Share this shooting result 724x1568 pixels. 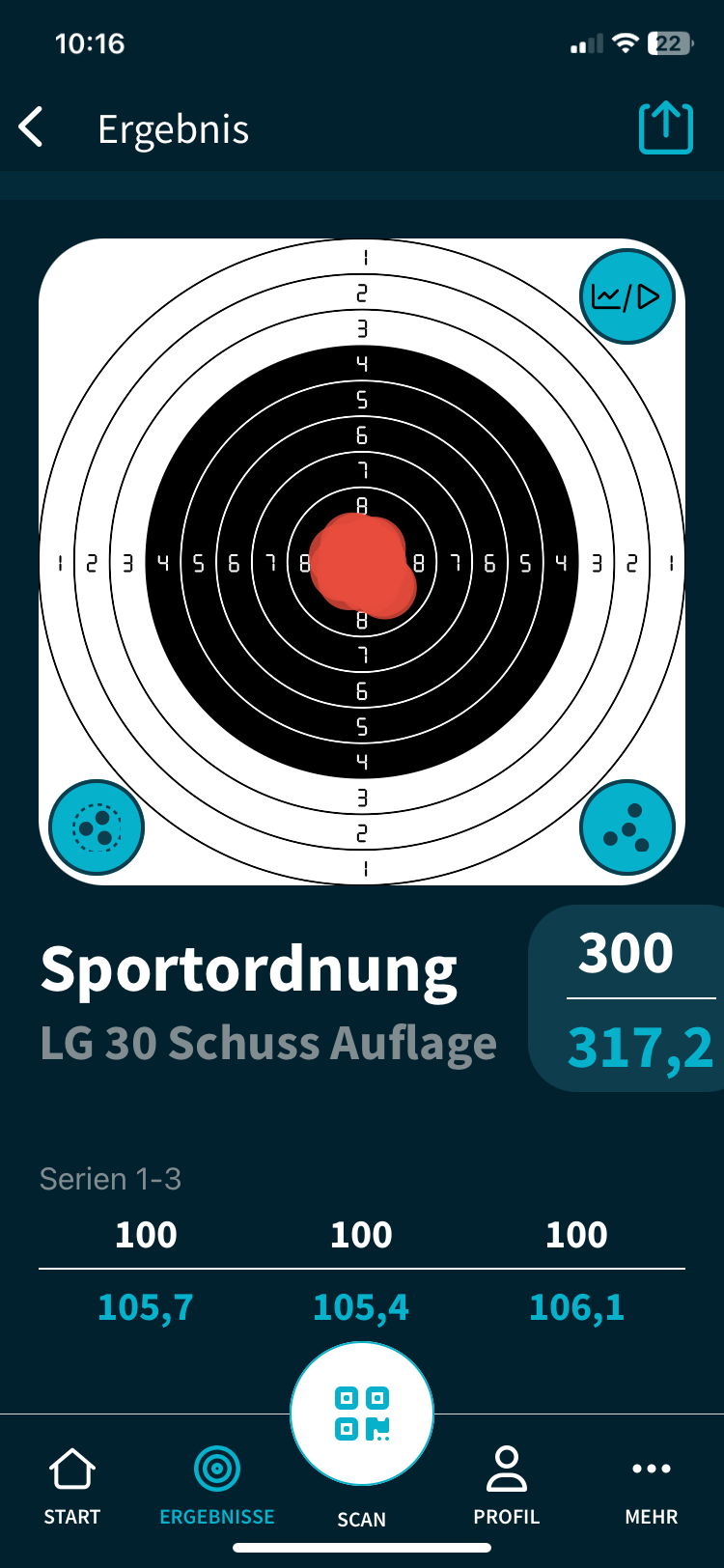[x=665, y=127]
